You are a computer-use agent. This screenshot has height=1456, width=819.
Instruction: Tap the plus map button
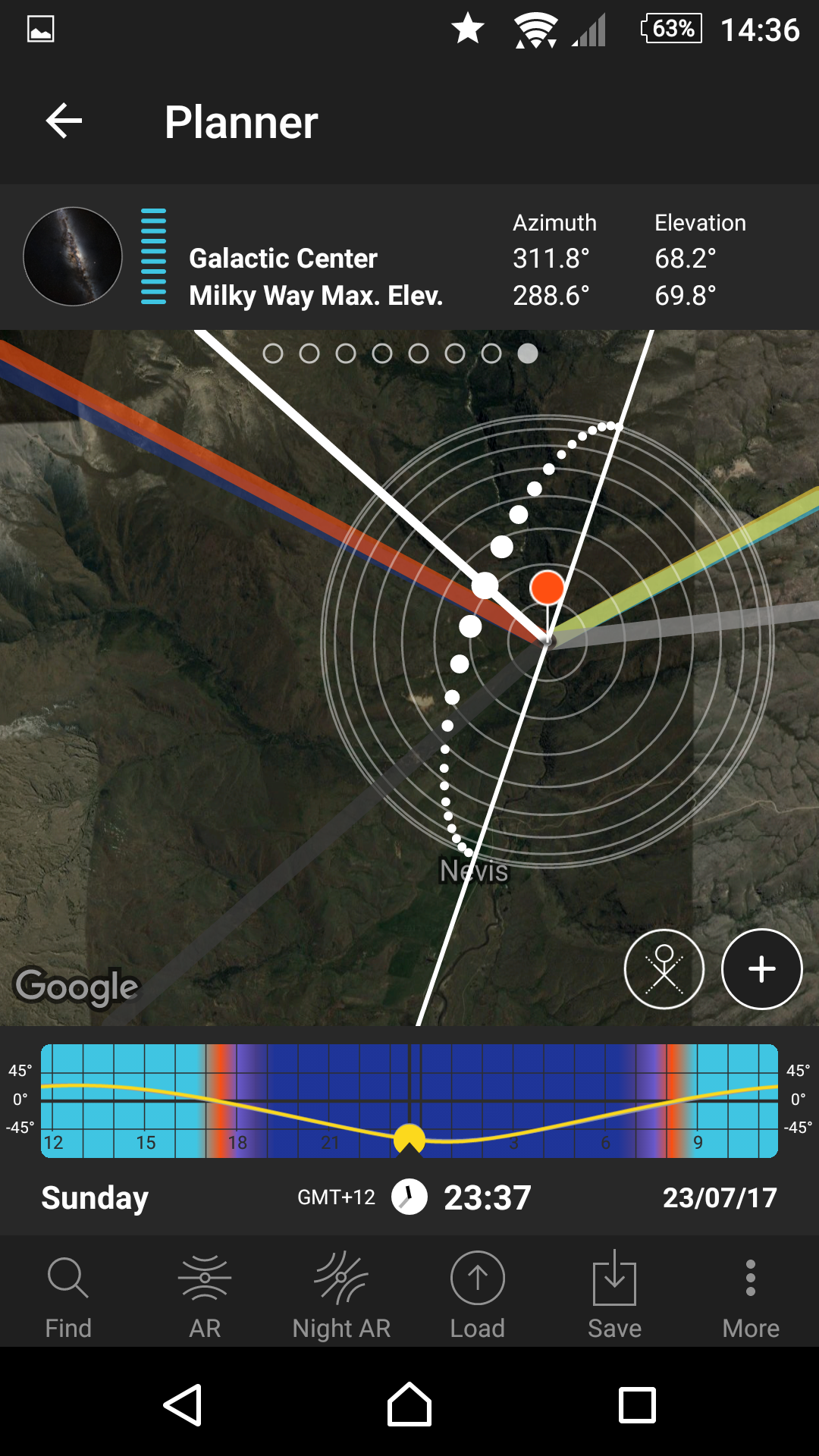761,969
